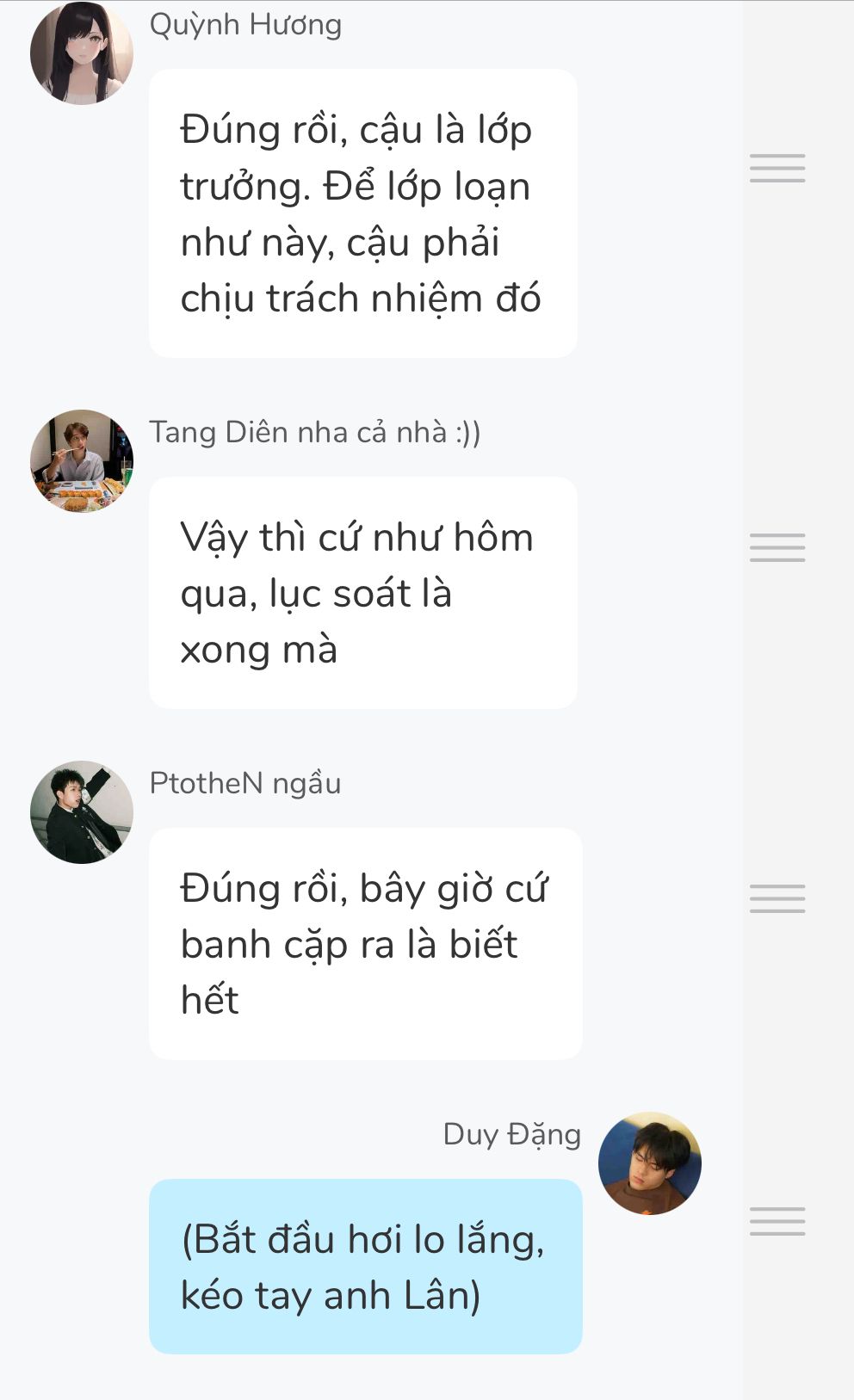This screenshot has width=854, height=1400.
Task: Tap the avatar of Tang Diên nha cả nhà
Action: [x=82, y=461]
